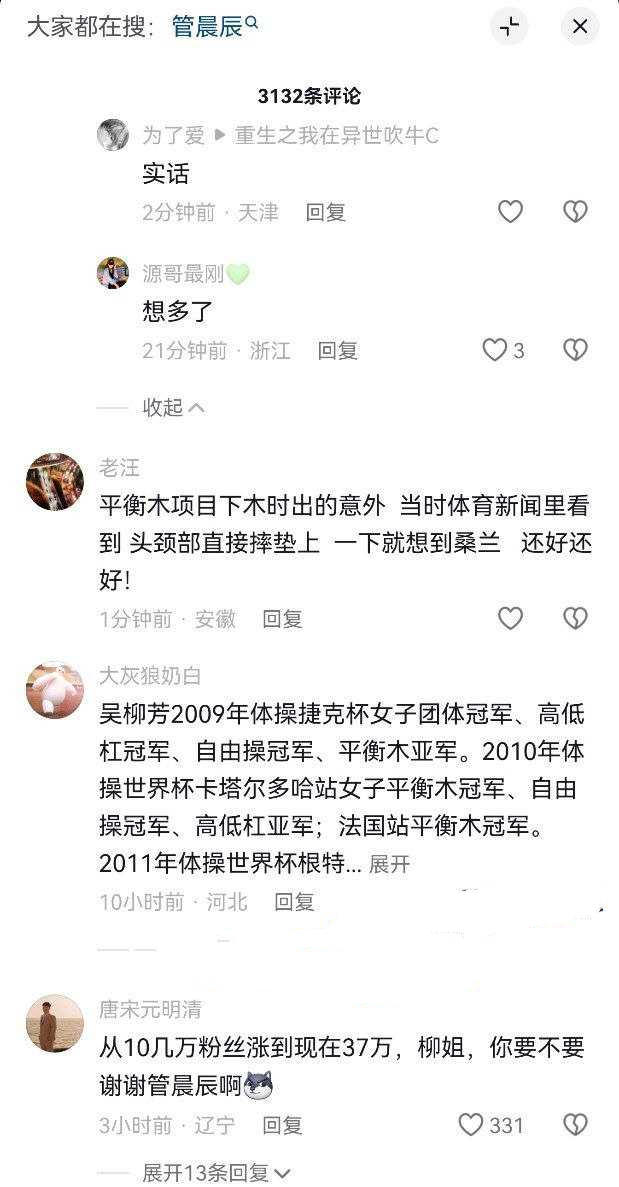Expand 大灰狼奶白's full comment with 展开

point(390,864)
